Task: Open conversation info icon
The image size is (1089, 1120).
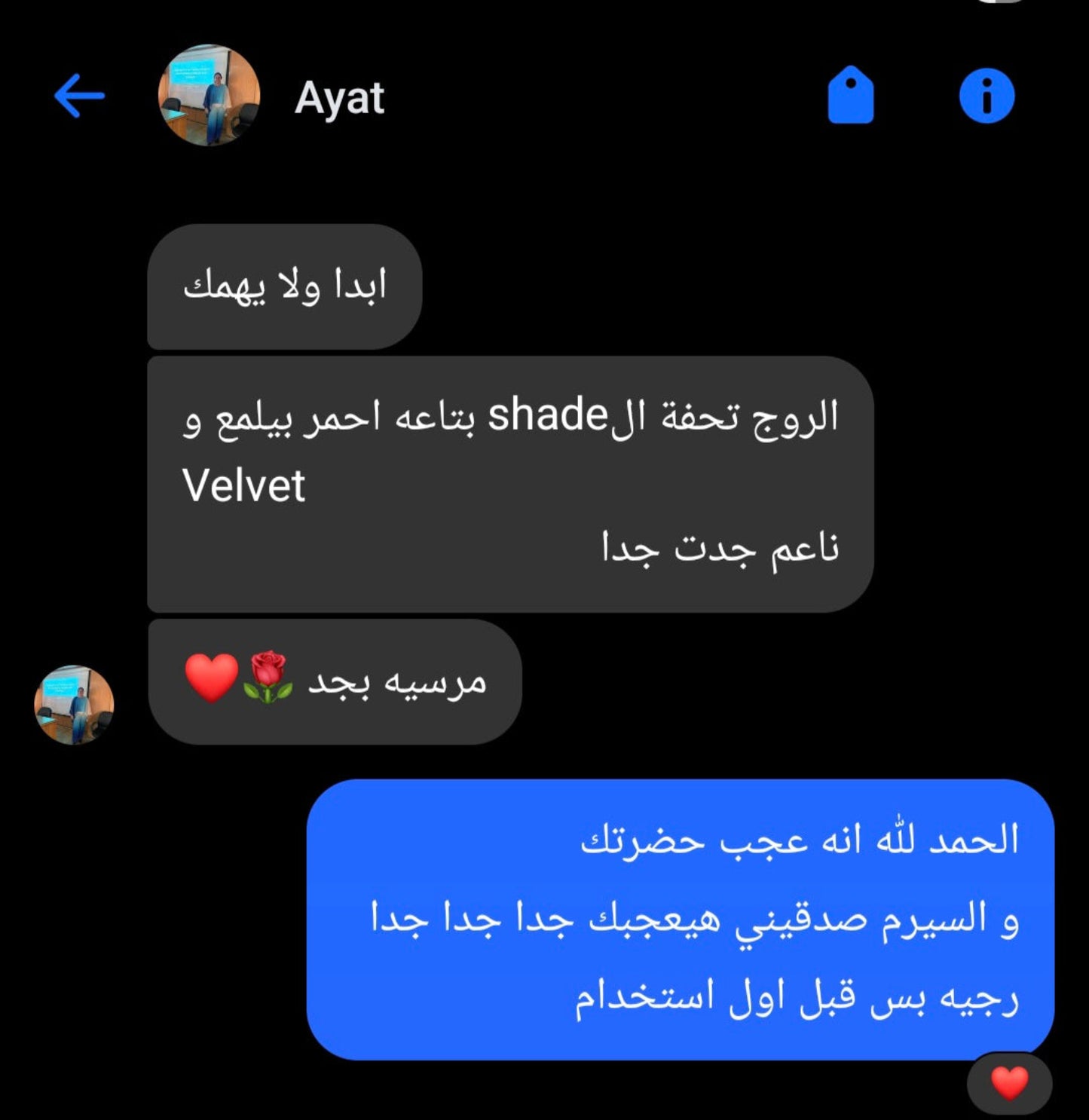Action: pyautogui.click(x=987, y=96)
